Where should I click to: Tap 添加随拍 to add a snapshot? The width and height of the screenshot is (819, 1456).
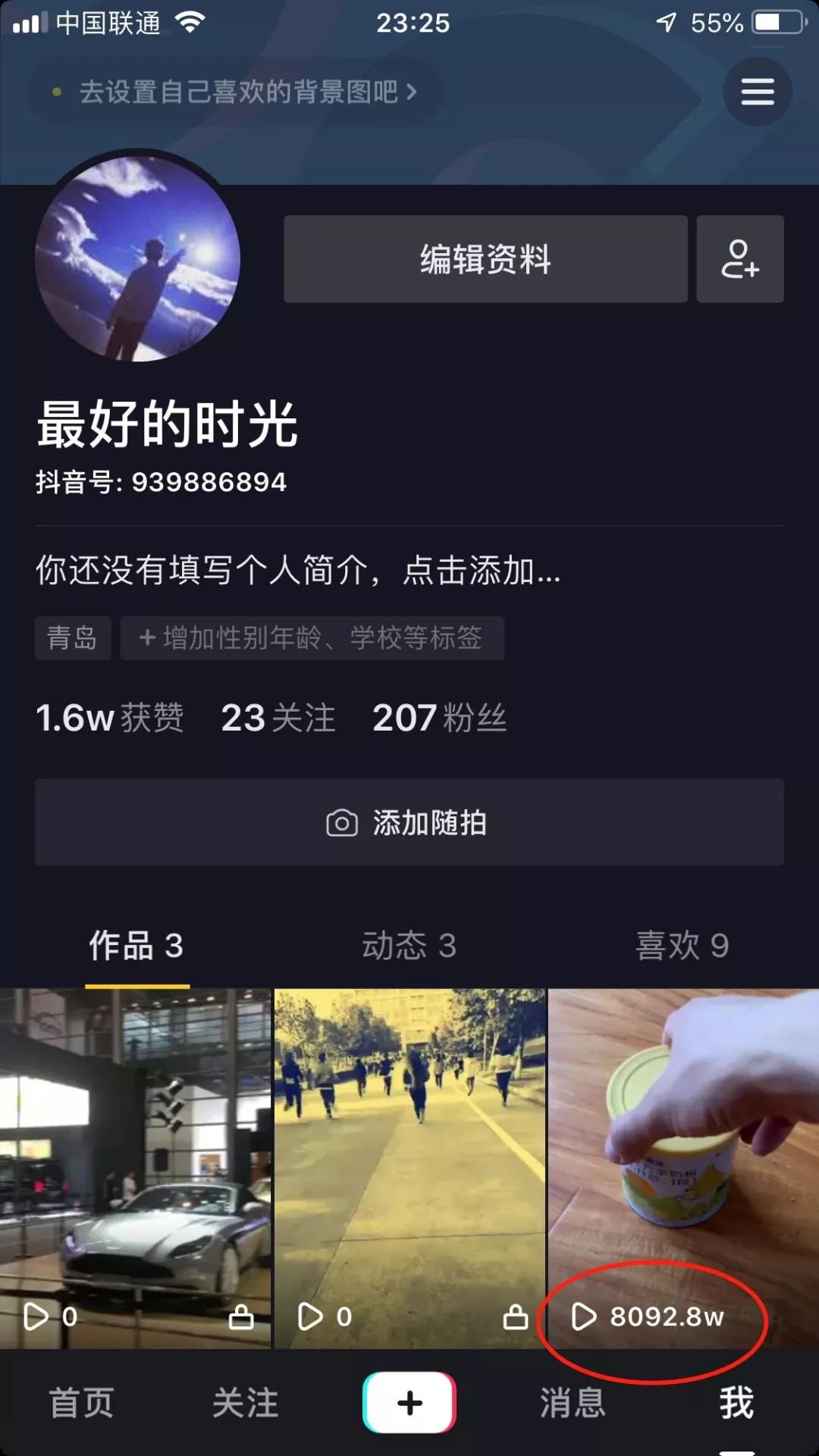click(x=409, y=822)
